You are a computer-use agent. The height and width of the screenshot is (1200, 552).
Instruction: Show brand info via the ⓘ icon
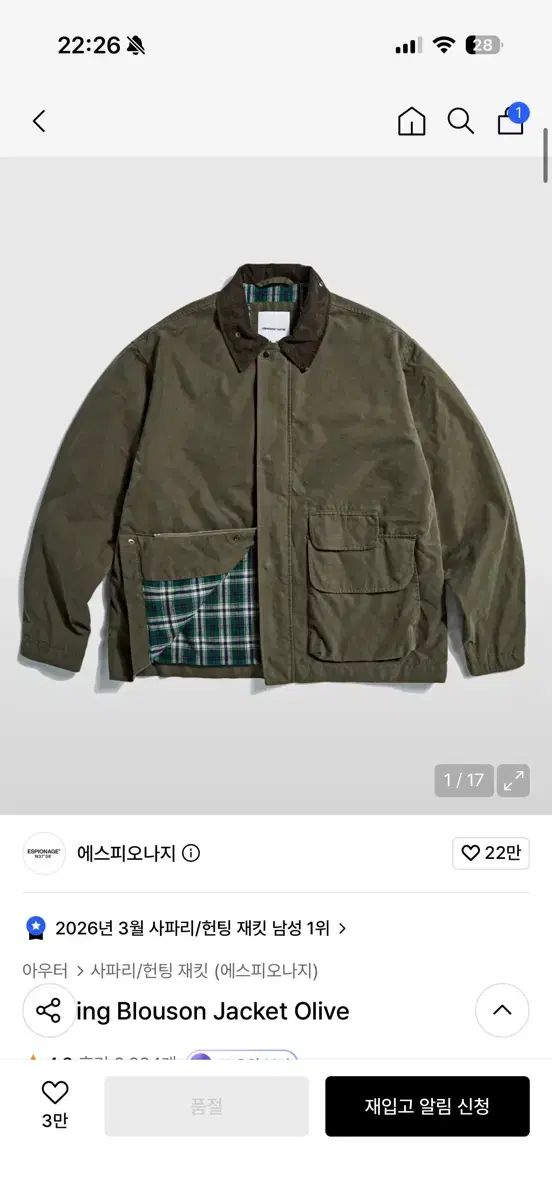click(x=191, y=853)
